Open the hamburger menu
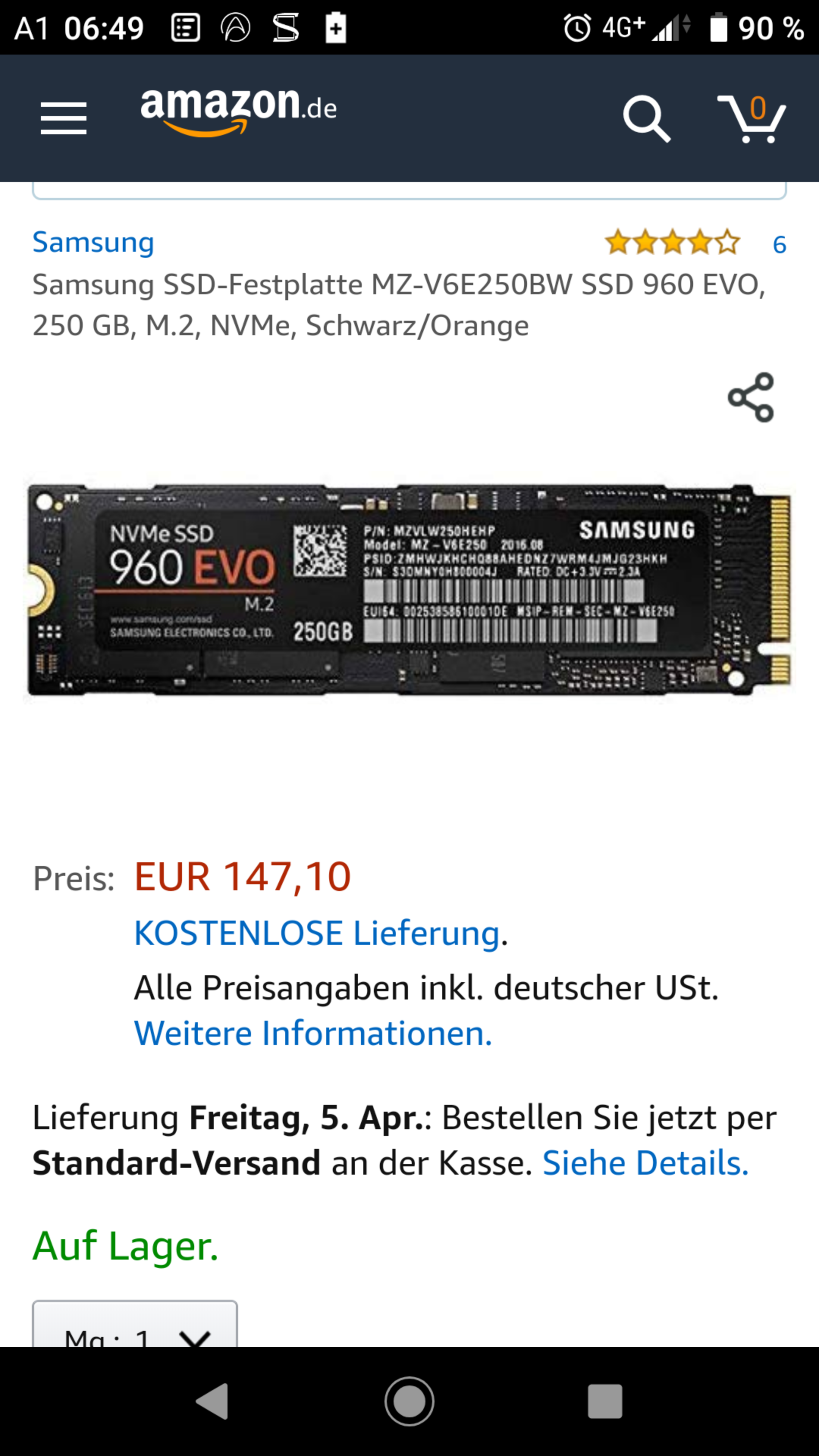This screenshot has width=819, height=1456. (63, 118)
